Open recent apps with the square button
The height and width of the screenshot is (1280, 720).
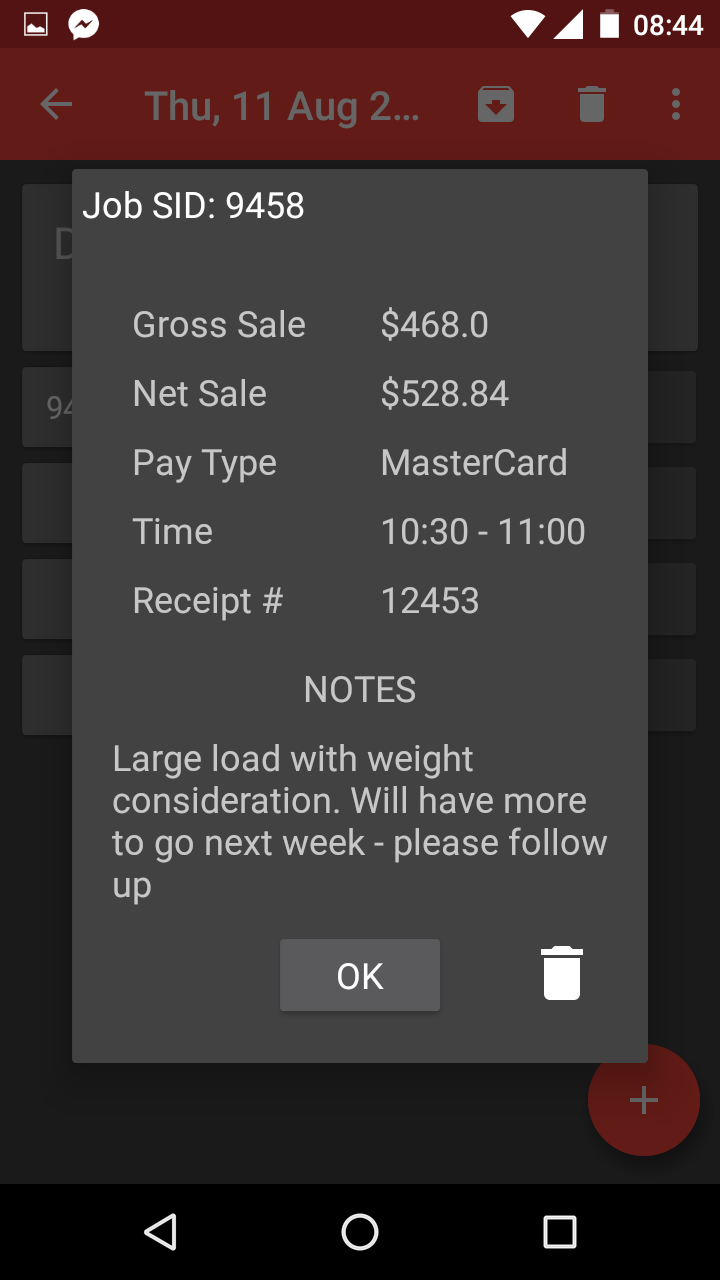(562, 1232)
